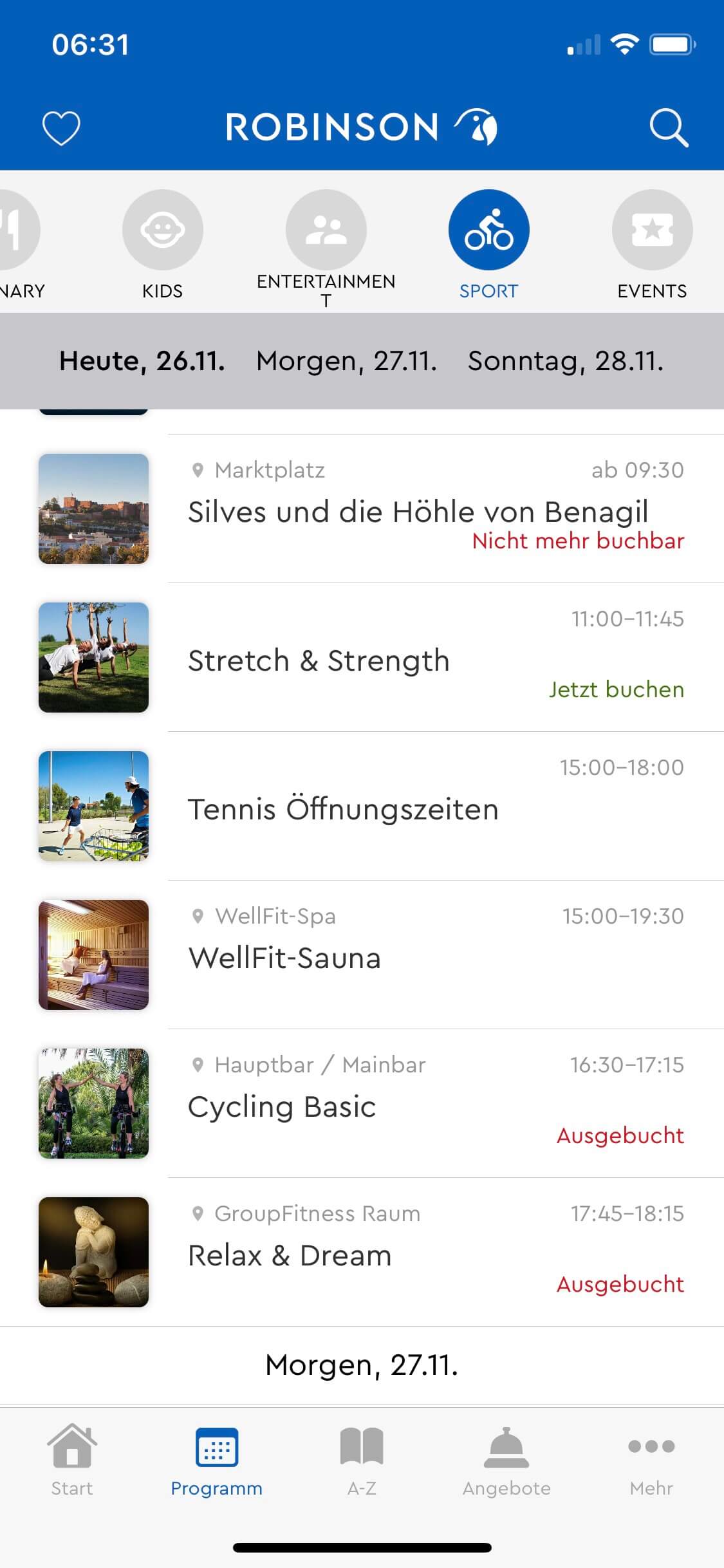Go to the Start tab
This screenshot has height=1568, width=724.
click(72, 1460)
